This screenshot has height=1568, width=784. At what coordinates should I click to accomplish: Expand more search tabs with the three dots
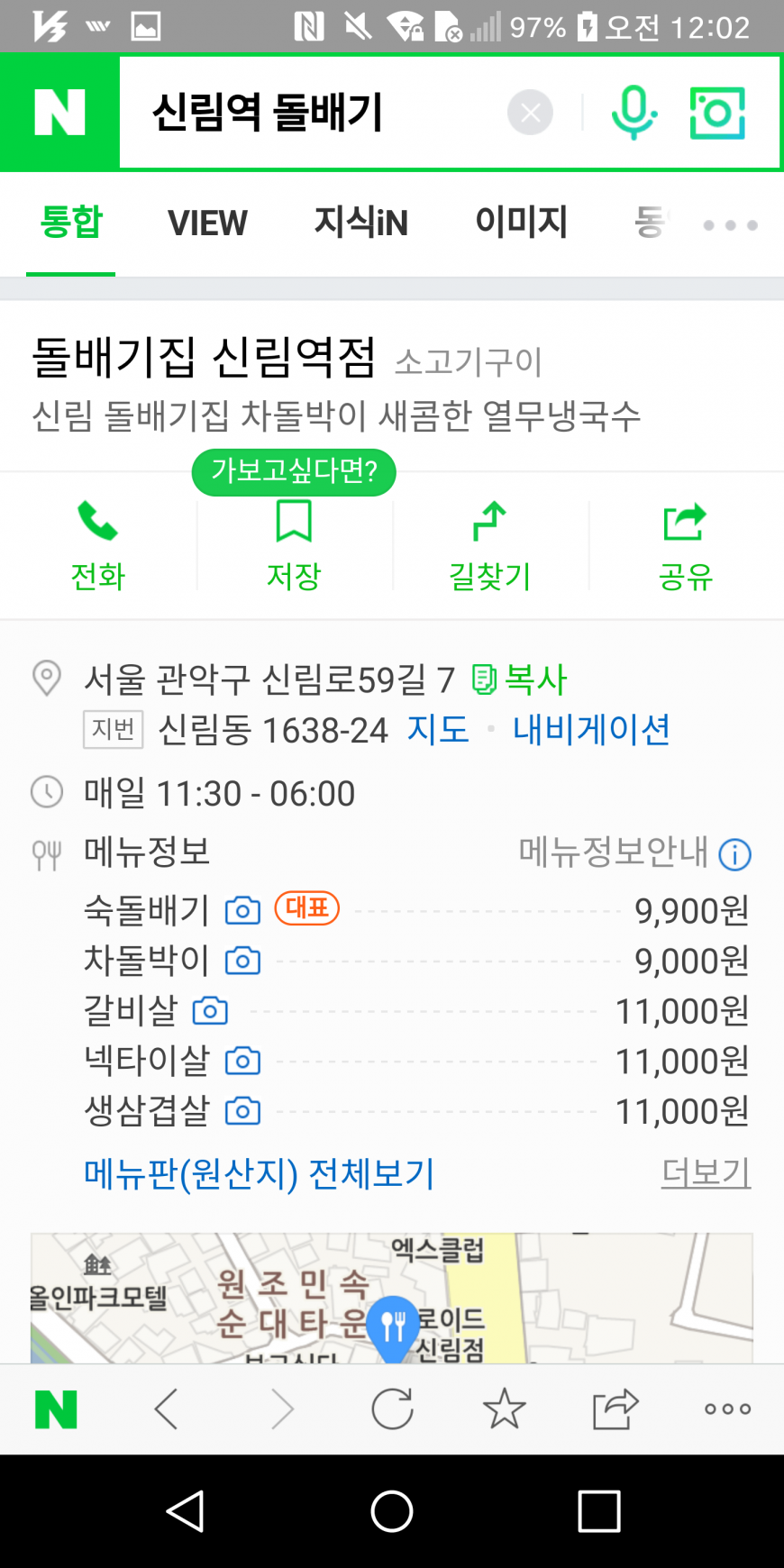730,224
